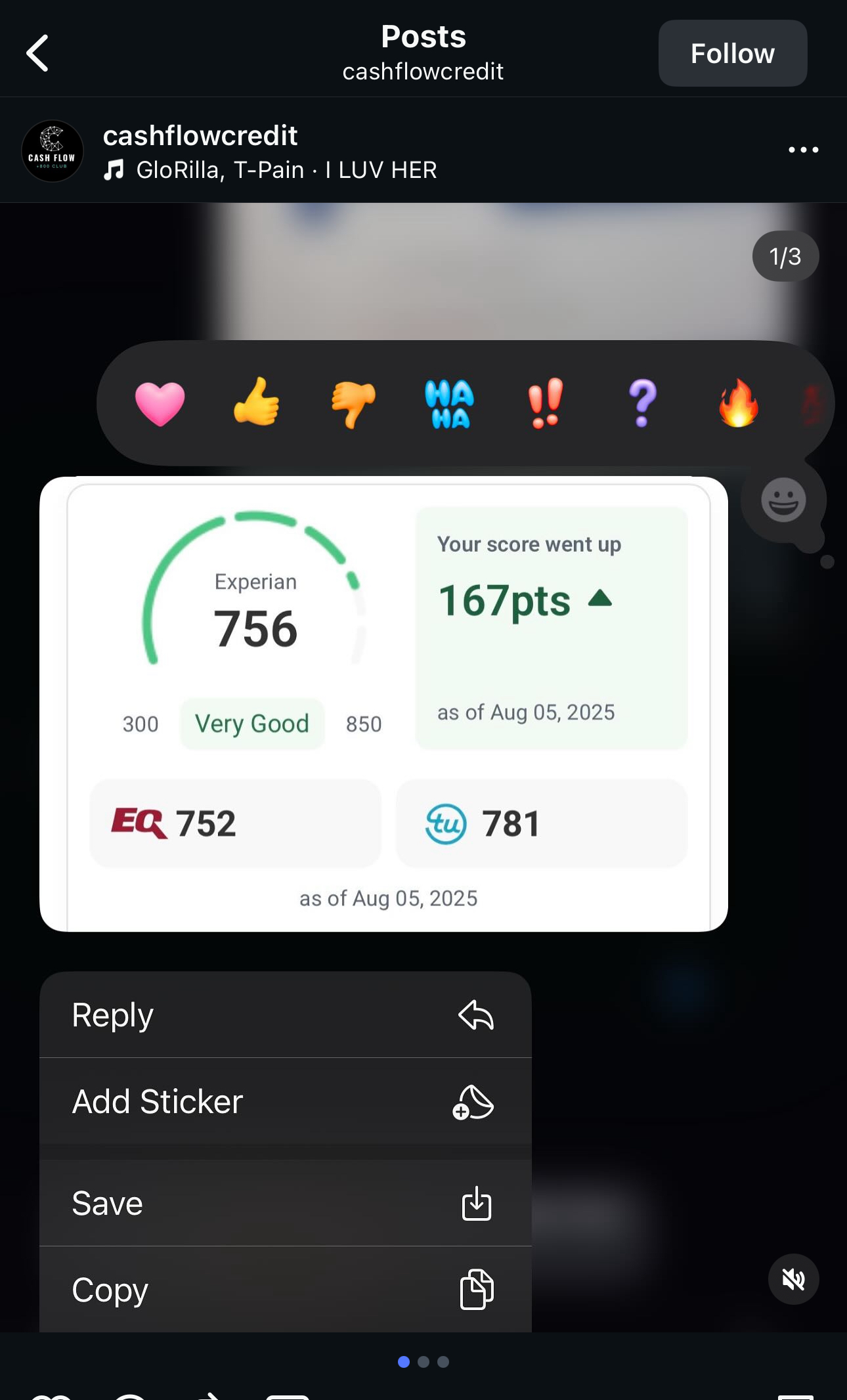The height and width of the screenshot is (1400, 847).
Task: Unmute the post audio
Action: point(793,1279)
